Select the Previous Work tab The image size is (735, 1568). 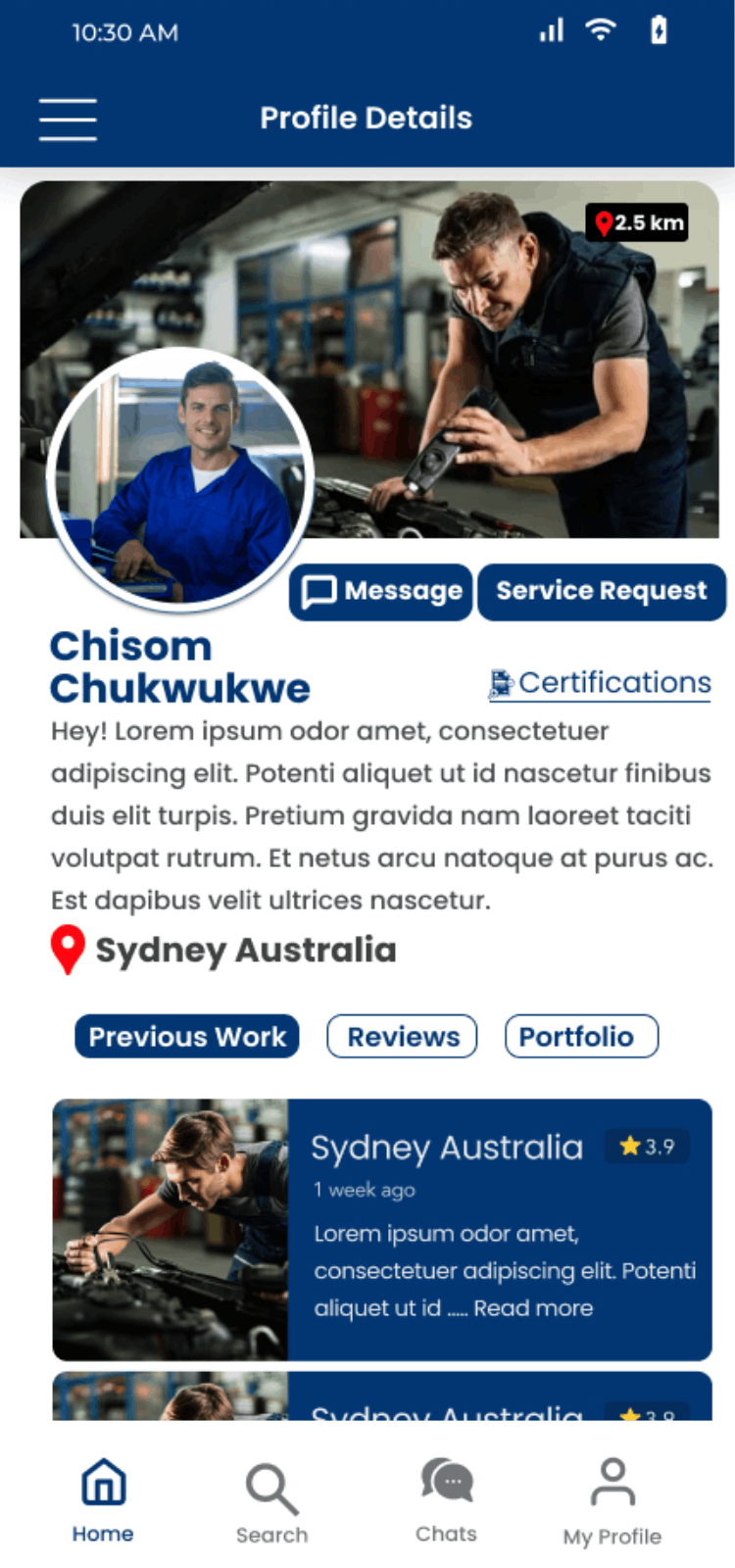click(x=187, y=1037)
